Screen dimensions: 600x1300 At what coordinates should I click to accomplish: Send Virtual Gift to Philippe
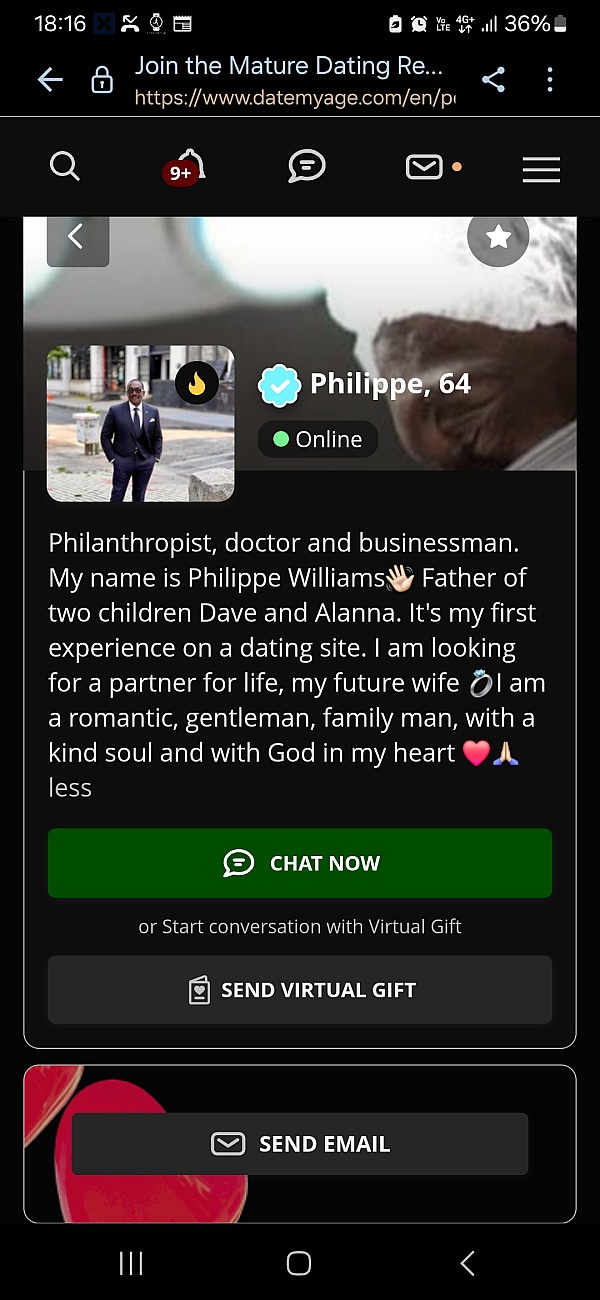[x=300, y=990]
